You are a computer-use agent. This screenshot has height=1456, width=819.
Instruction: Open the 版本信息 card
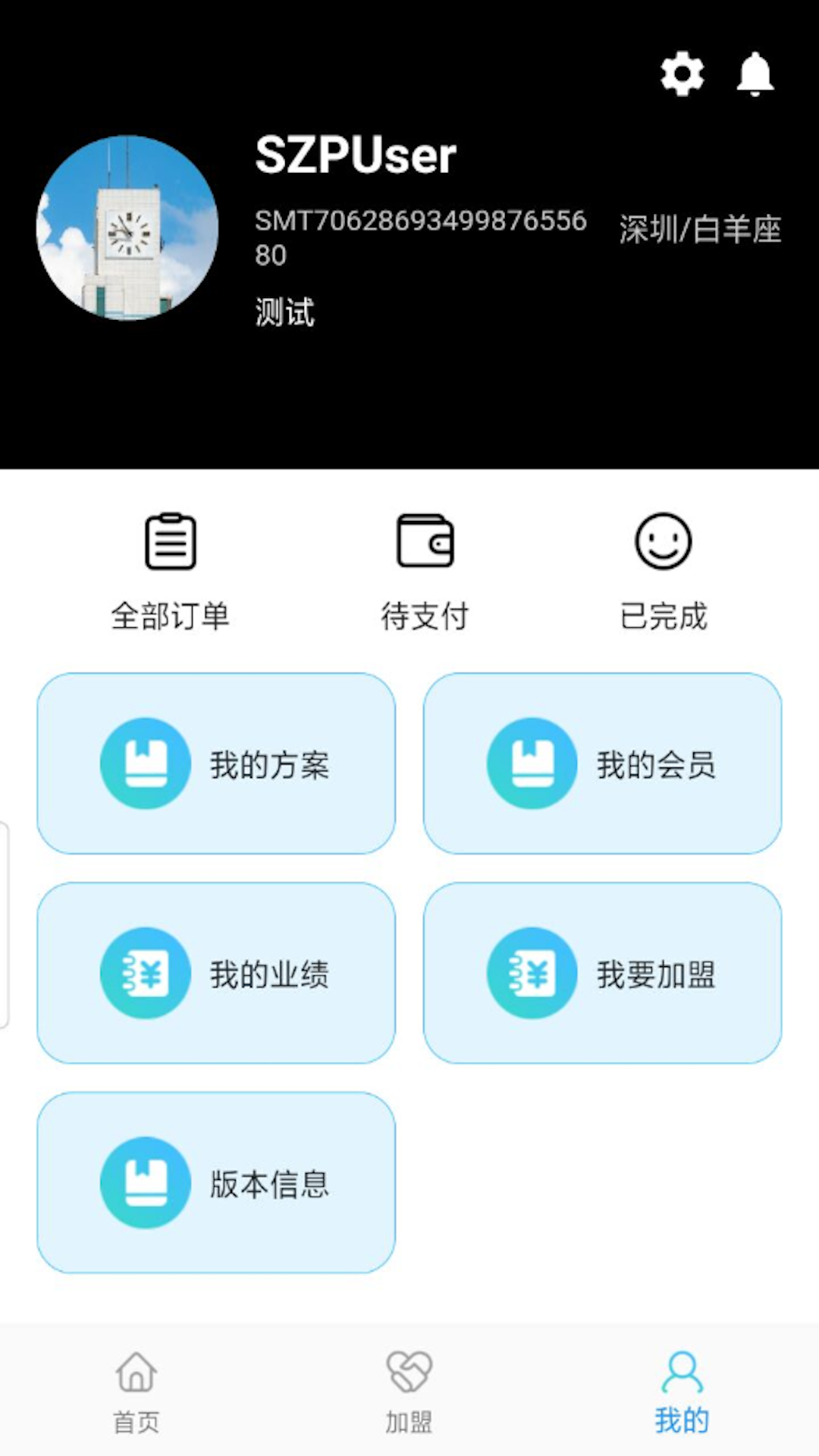point(218,1181)
